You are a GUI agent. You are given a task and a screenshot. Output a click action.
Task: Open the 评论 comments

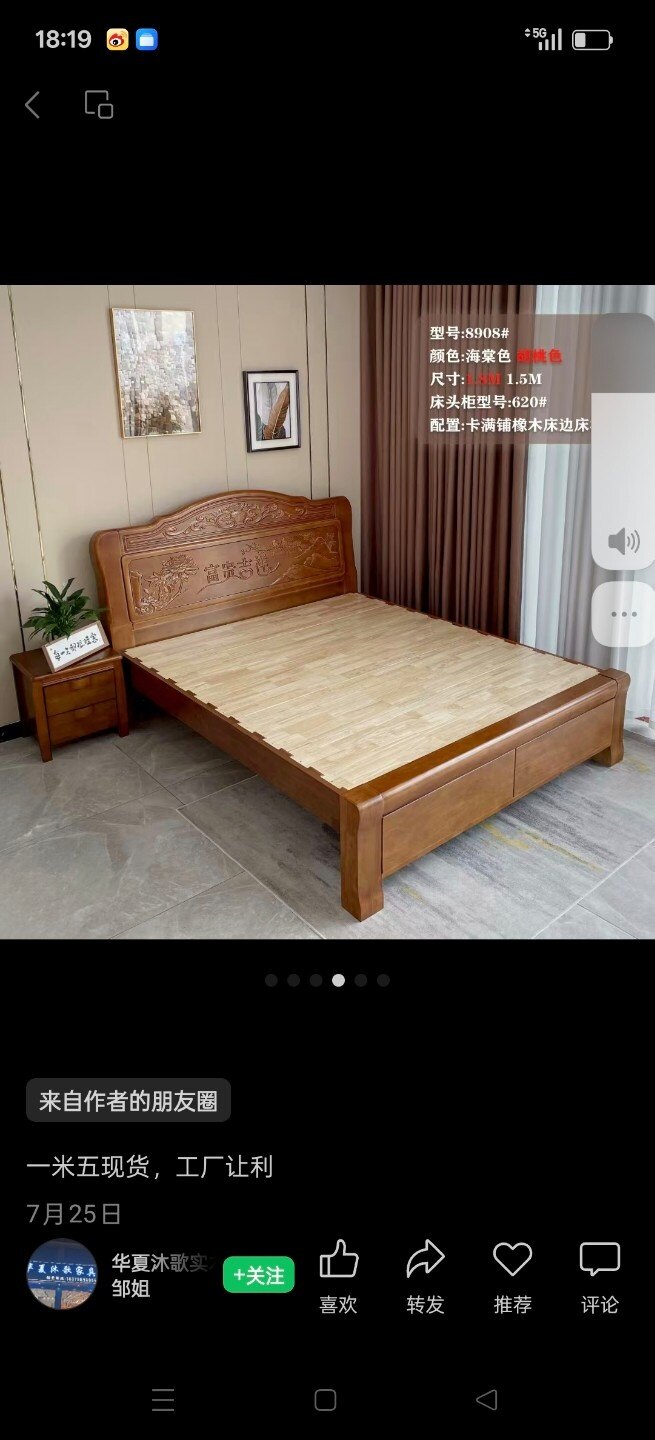(x=599, y=1275)
